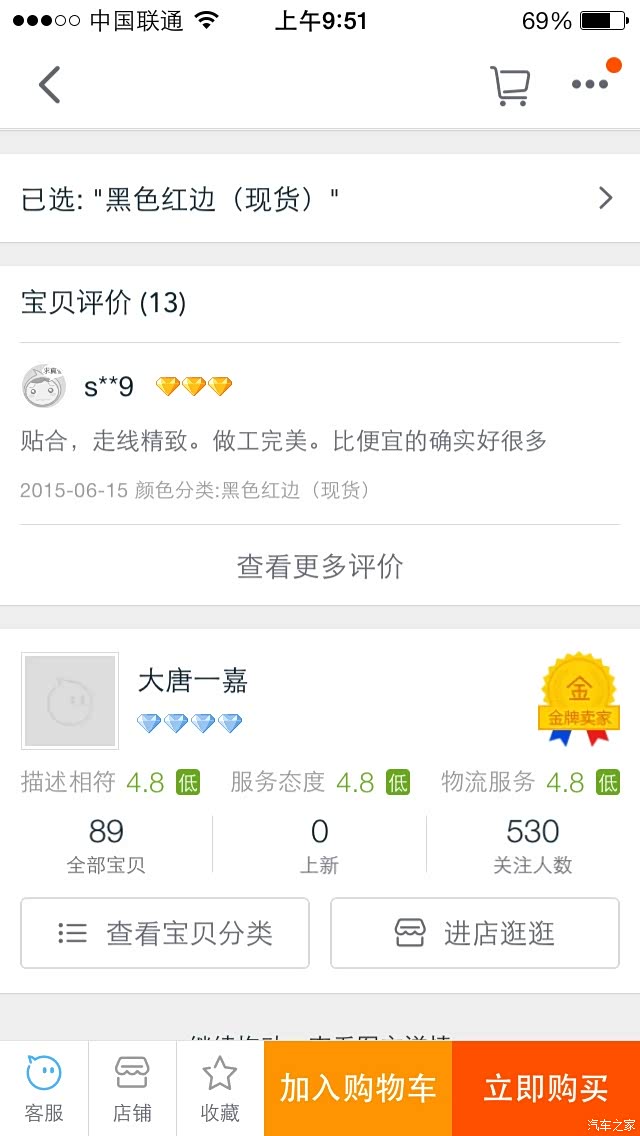Open the selected option 黑色红边（现货）

(x=320, y=199)
